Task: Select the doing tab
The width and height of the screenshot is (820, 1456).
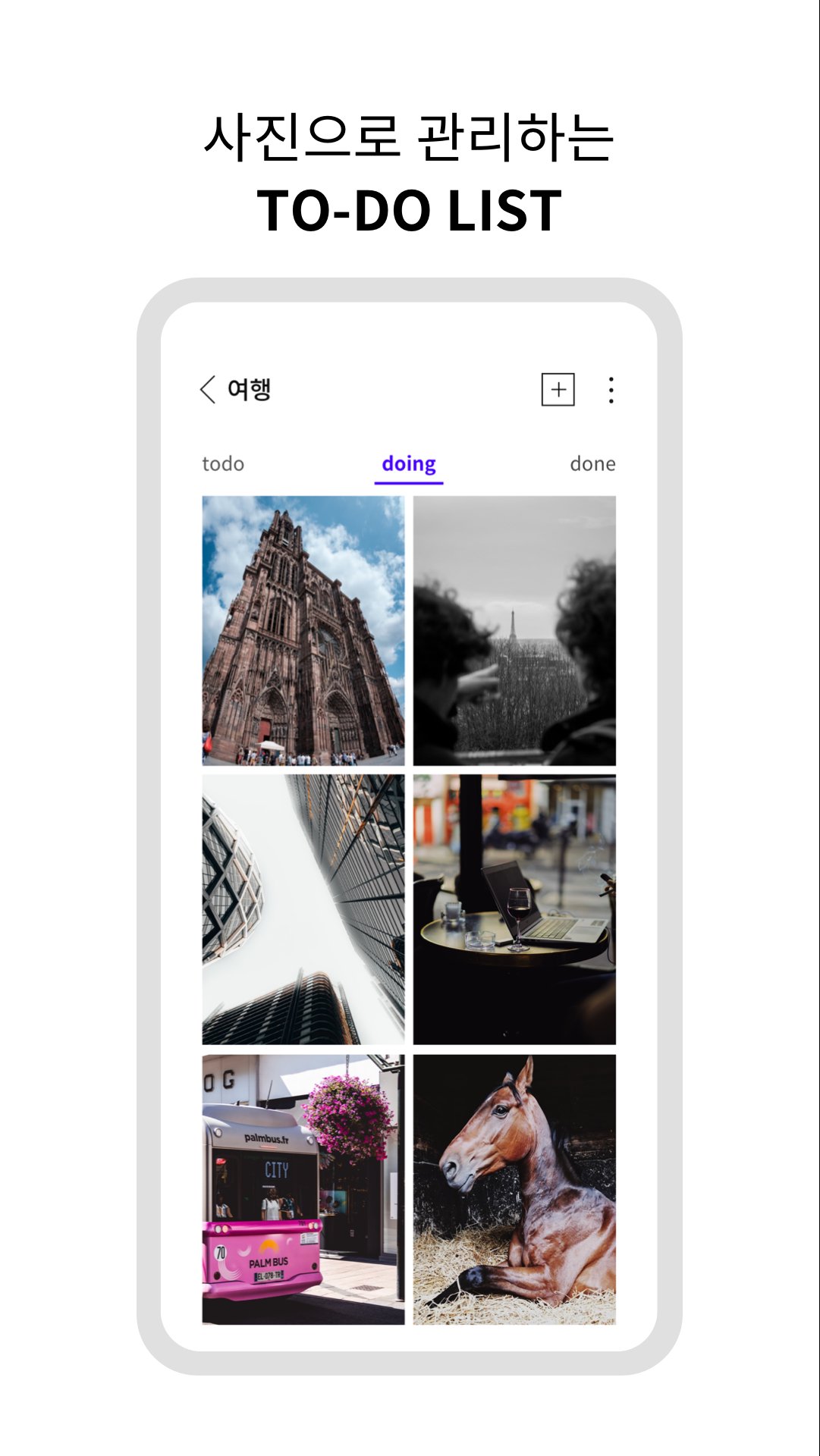Action: (x=410, y=463)
